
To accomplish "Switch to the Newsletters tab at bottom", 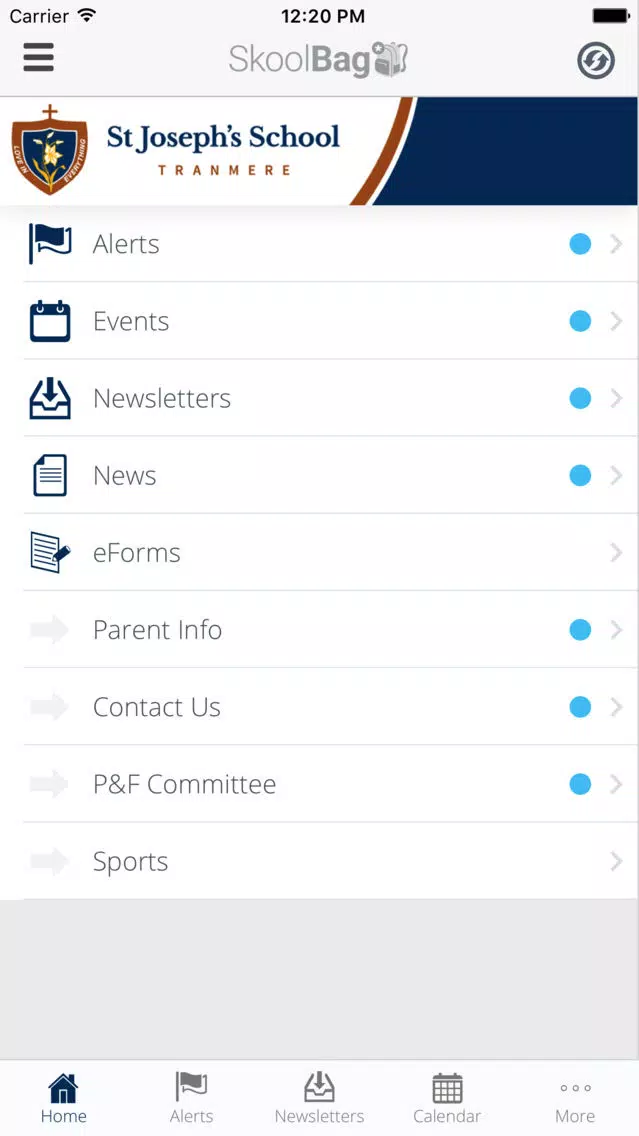I will pyautogui.click(x=320, y=1098).
